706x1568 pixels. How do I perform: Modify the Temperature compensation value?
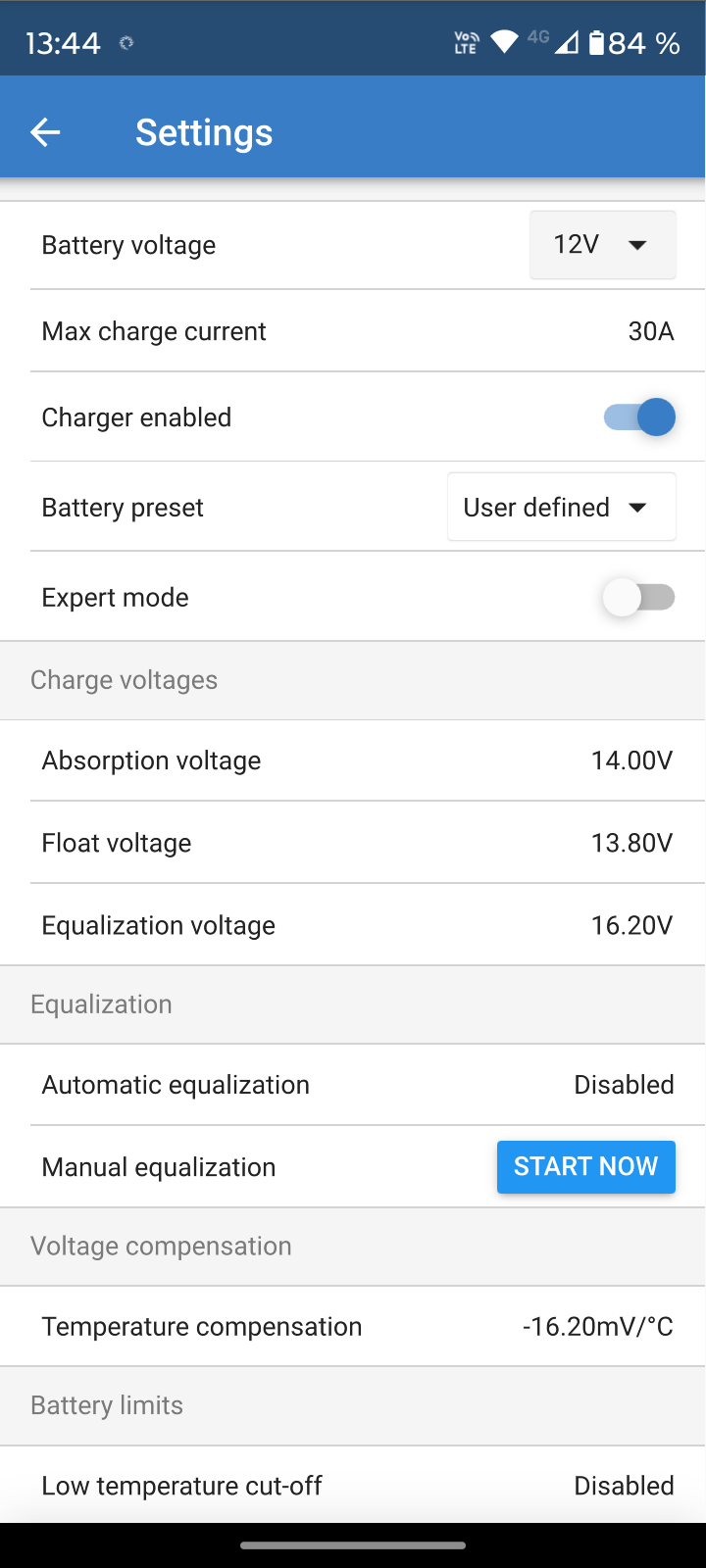tap(597, 1327)
